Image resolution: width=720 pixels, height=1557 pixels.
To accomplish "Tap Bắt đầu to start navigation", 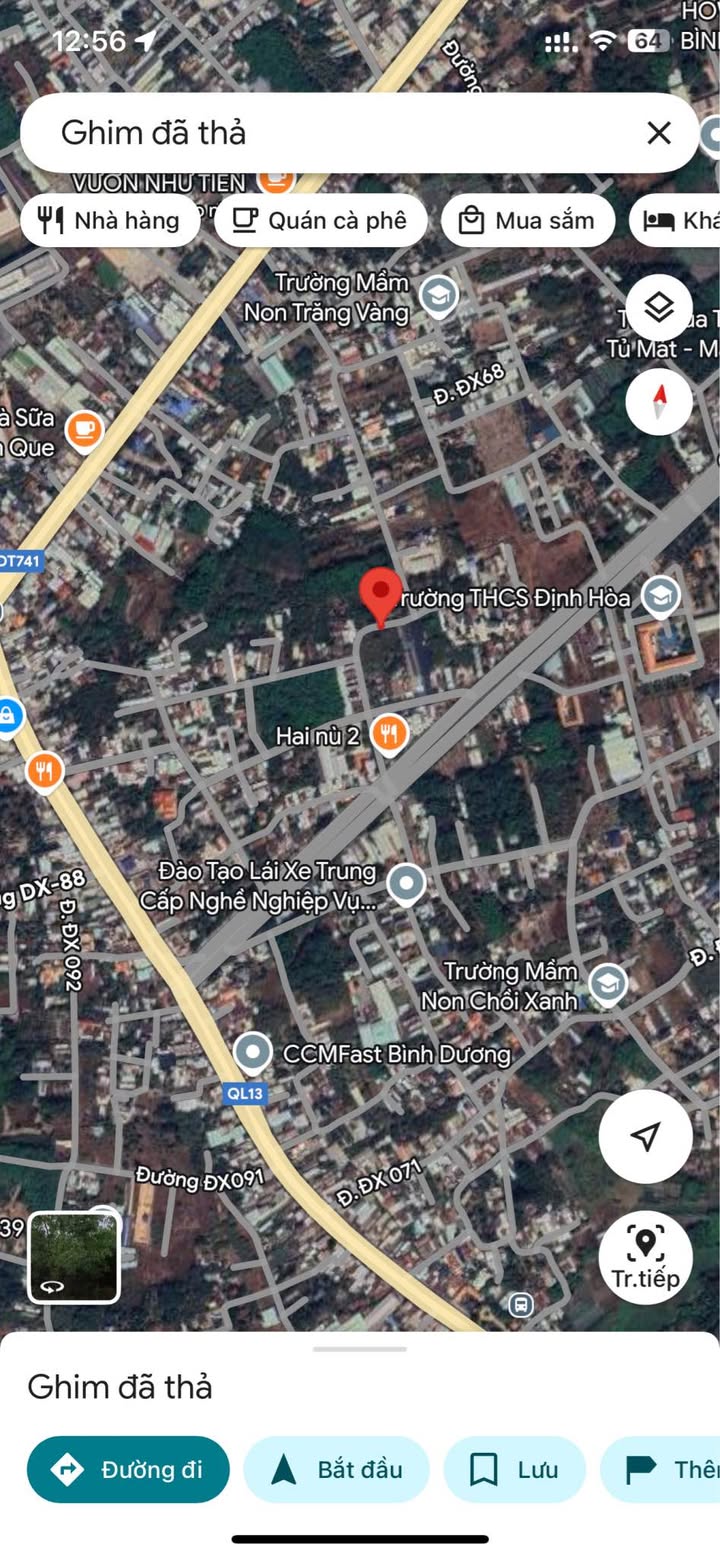I will pos(337,1469).
